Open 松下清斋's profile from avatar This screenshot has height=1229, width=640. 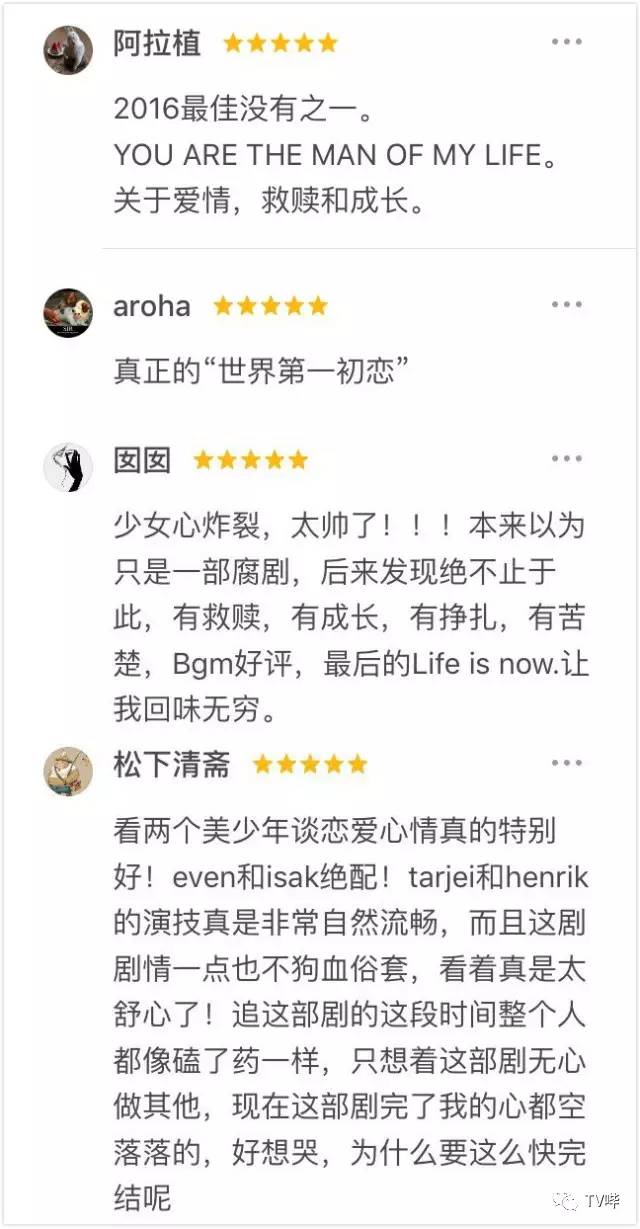tap(69, 771)
